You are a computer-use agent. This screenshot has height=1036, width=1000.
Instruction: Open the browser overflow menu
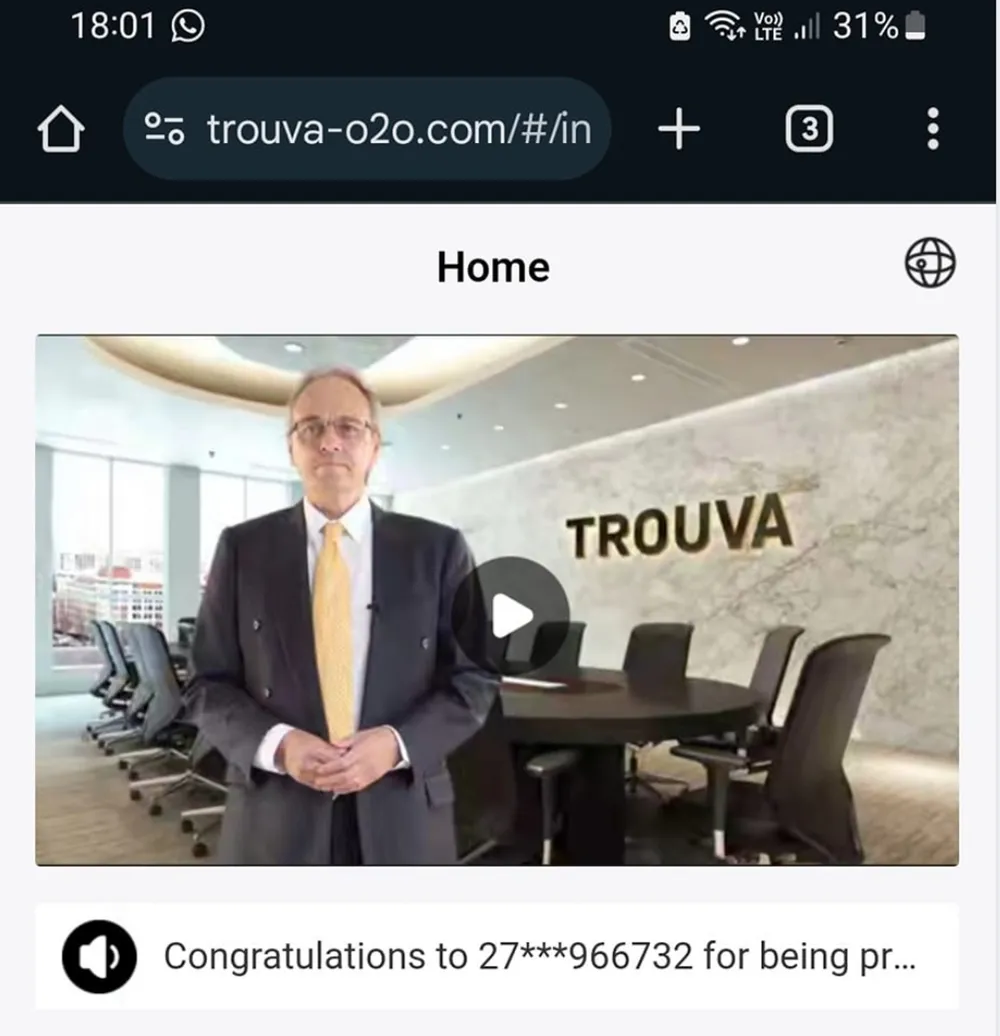click(932, 130)
